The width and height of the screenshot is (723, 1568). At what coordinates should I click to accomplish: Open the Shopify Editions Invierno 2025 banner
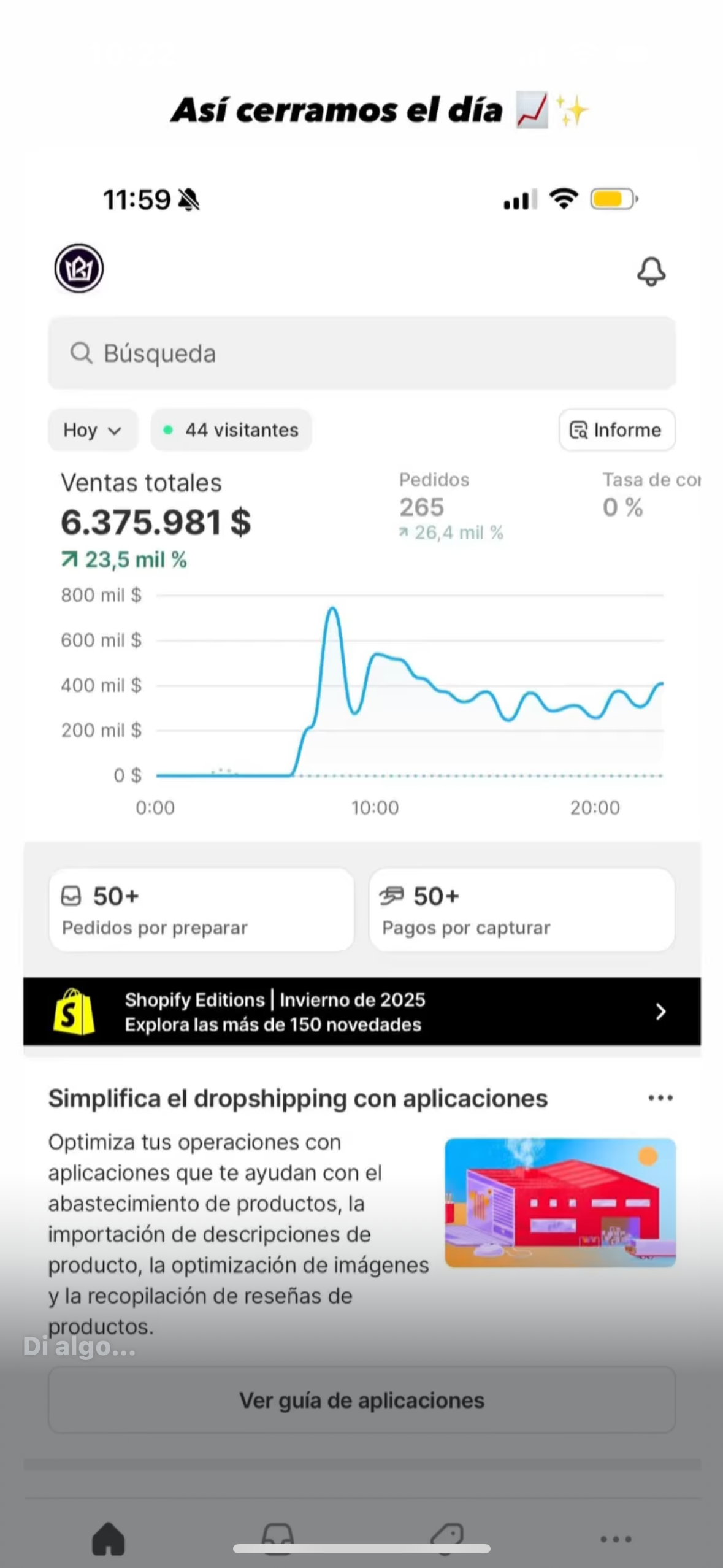tap(362, 1012)
